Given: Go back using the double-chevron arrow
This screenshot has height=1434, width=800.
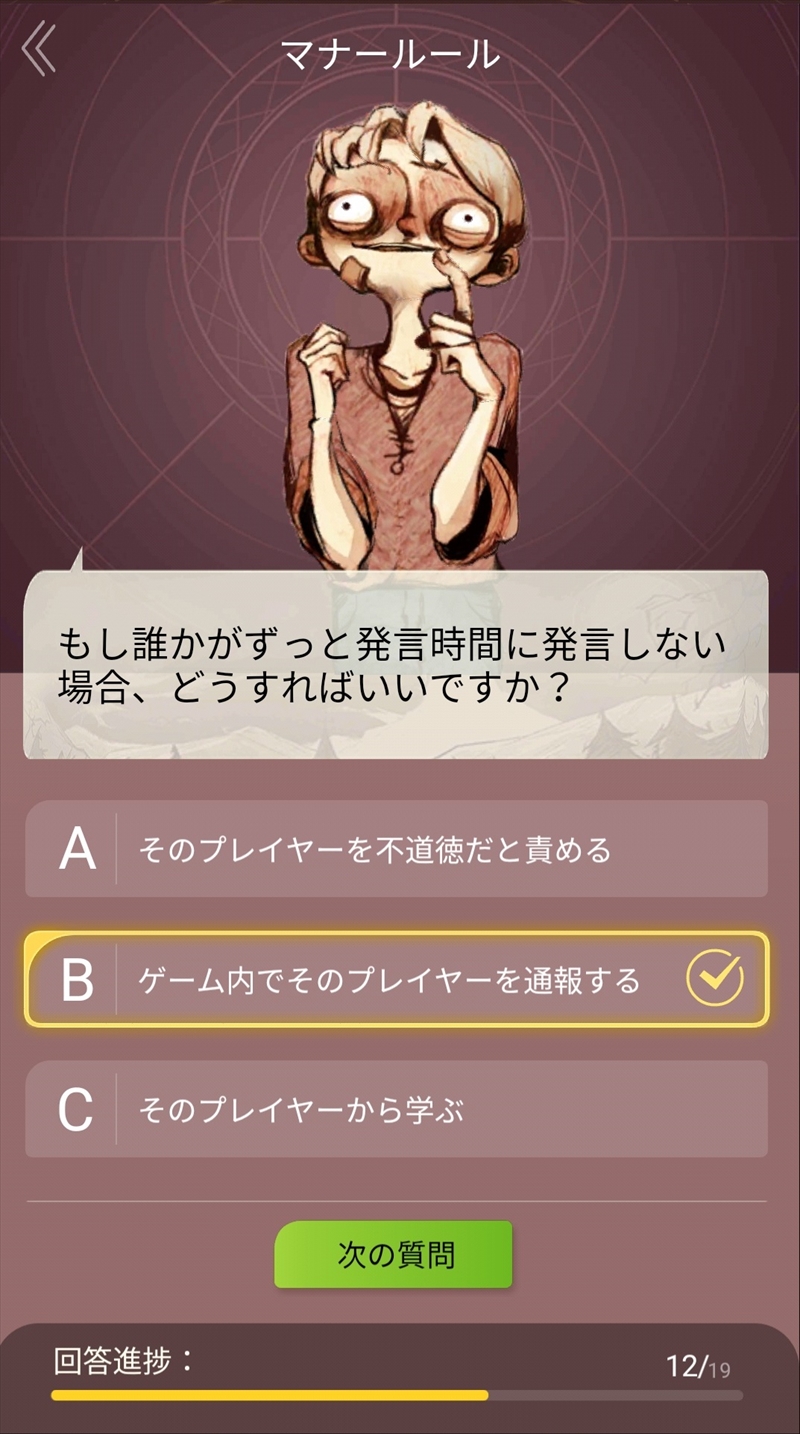Looking at the screenshot, I should (39, 51).
